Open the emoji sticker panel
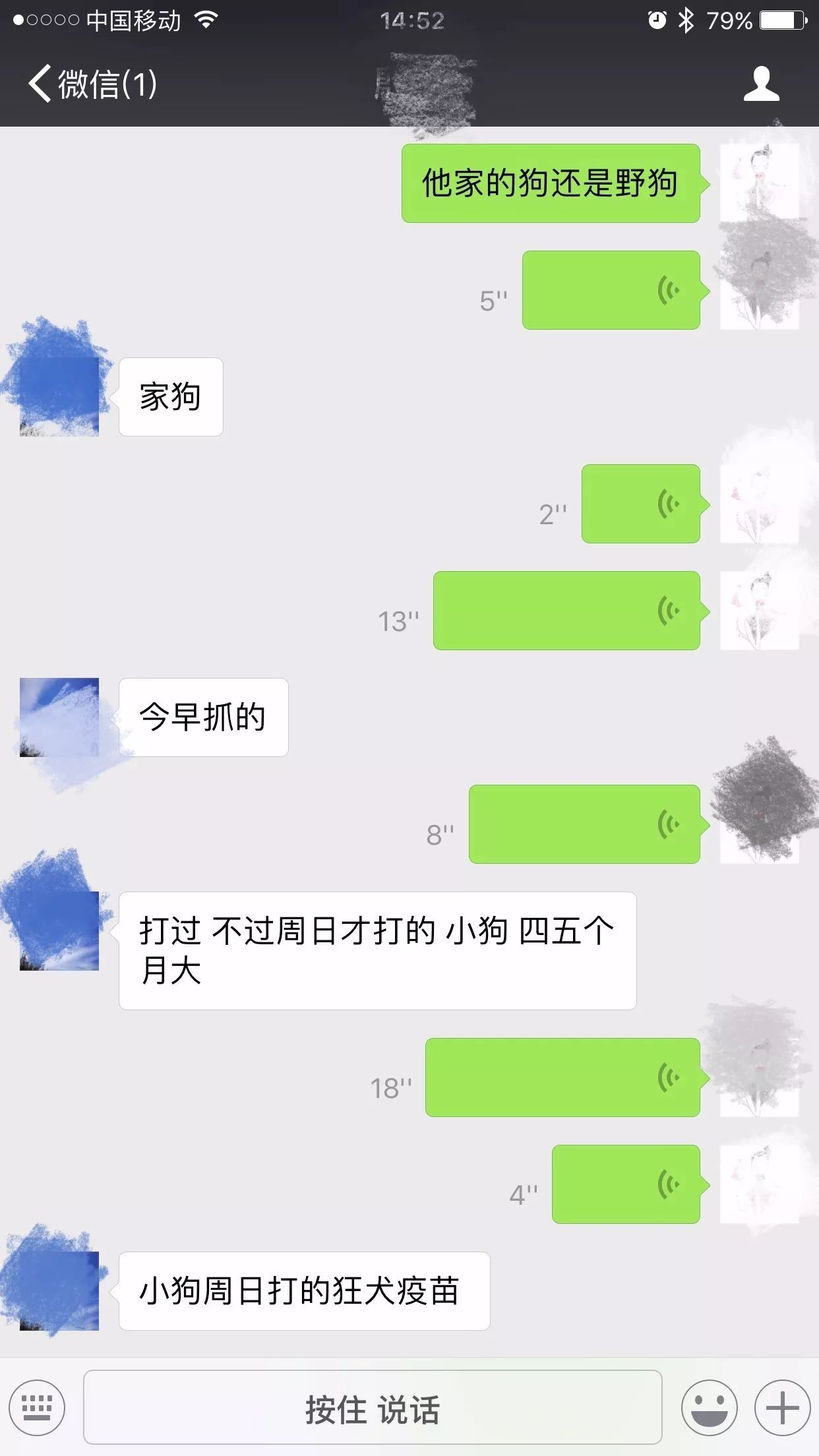 (x=709, y=1407)
